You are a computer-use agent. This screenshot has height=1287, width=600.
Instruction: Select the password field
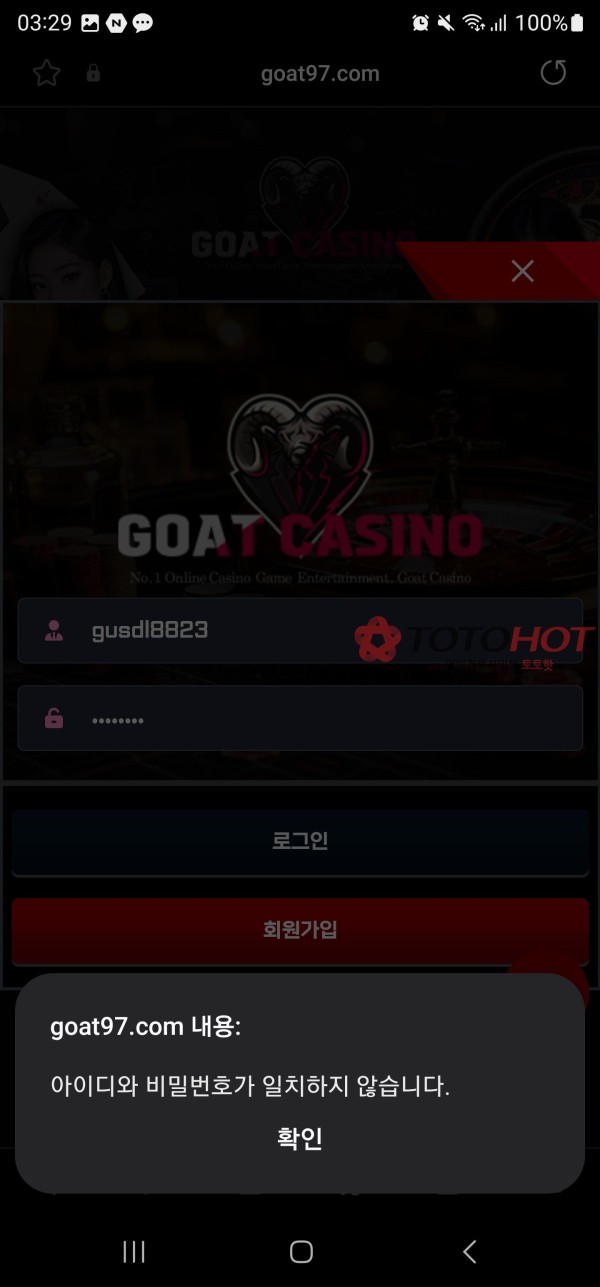pyautogui.click(x=300, y=719)
